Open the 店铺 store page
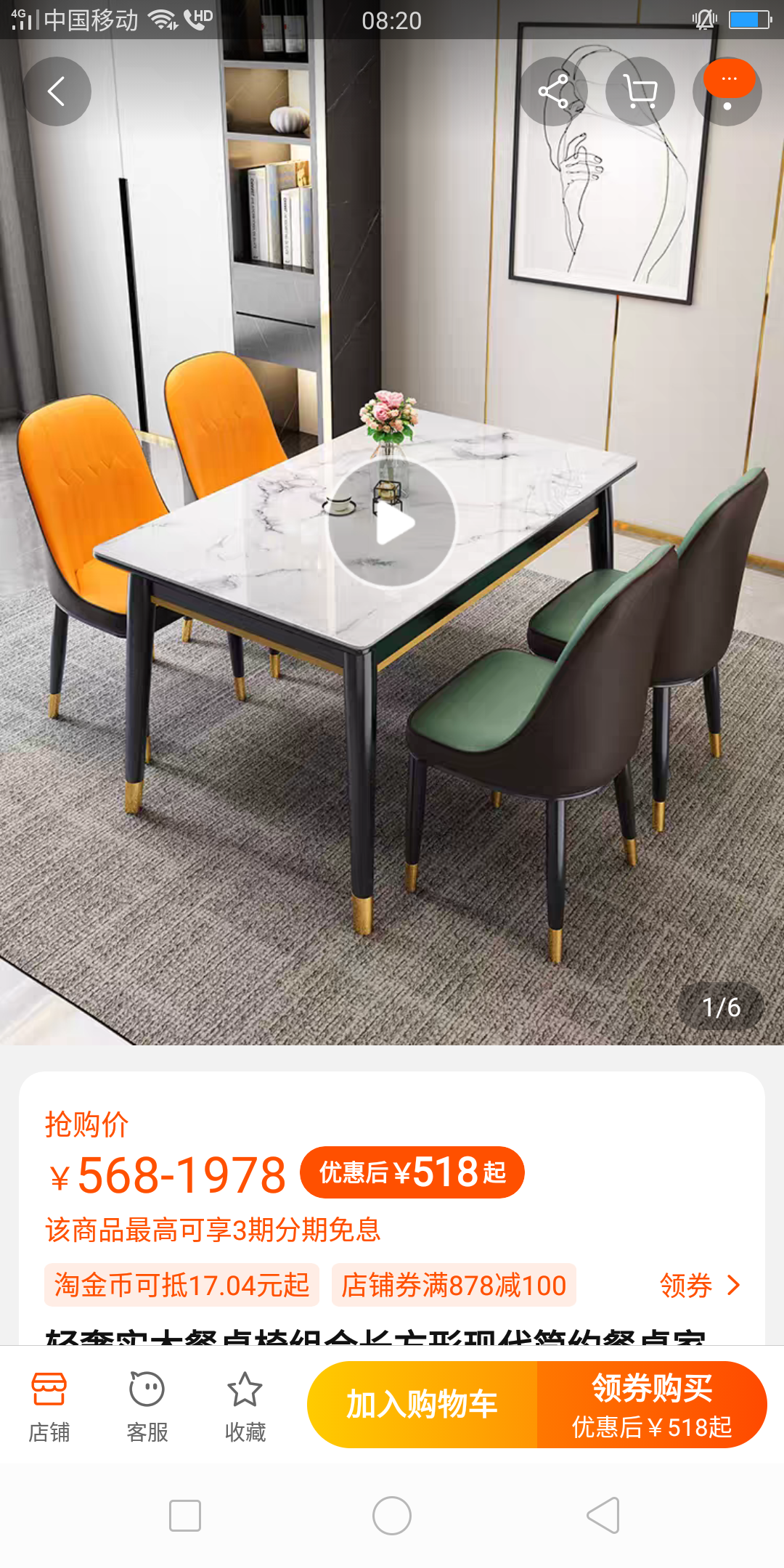784x1568 pixels. [x=49, y=1406]
